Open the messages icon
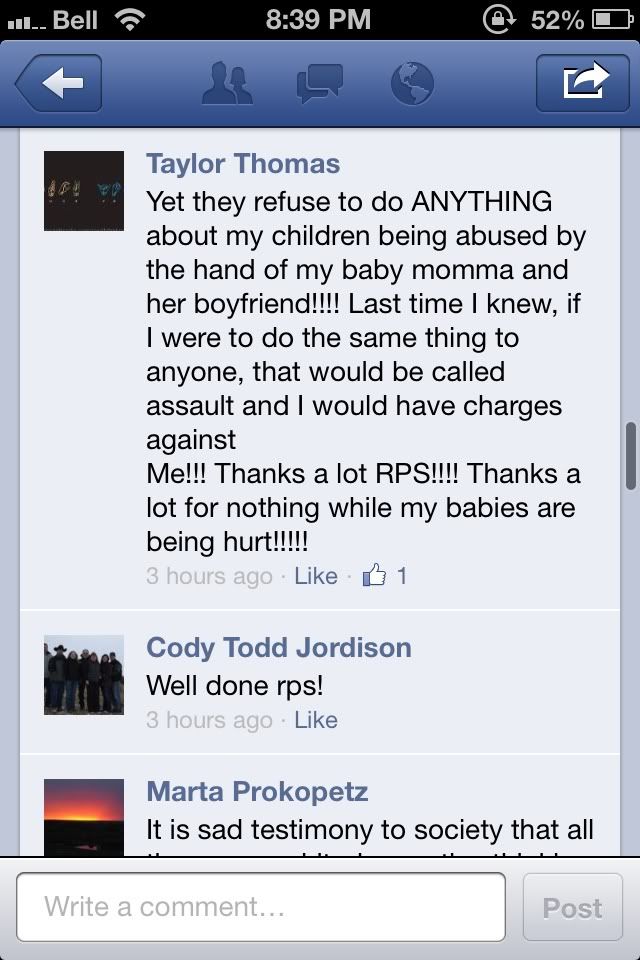 (x=319, y=84)
